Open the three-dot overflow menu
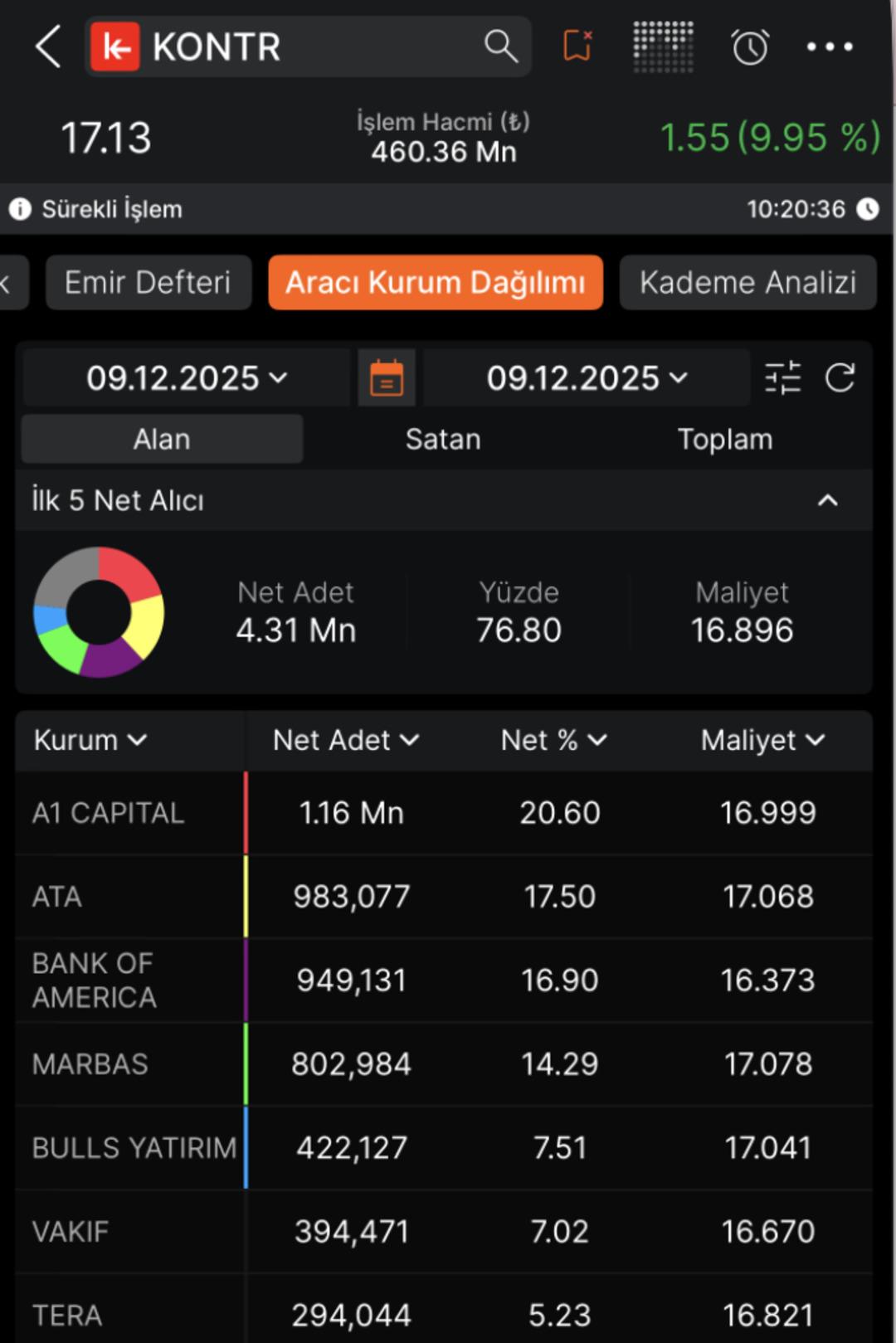Screen dimensions: 896x1343 [829, 47]
